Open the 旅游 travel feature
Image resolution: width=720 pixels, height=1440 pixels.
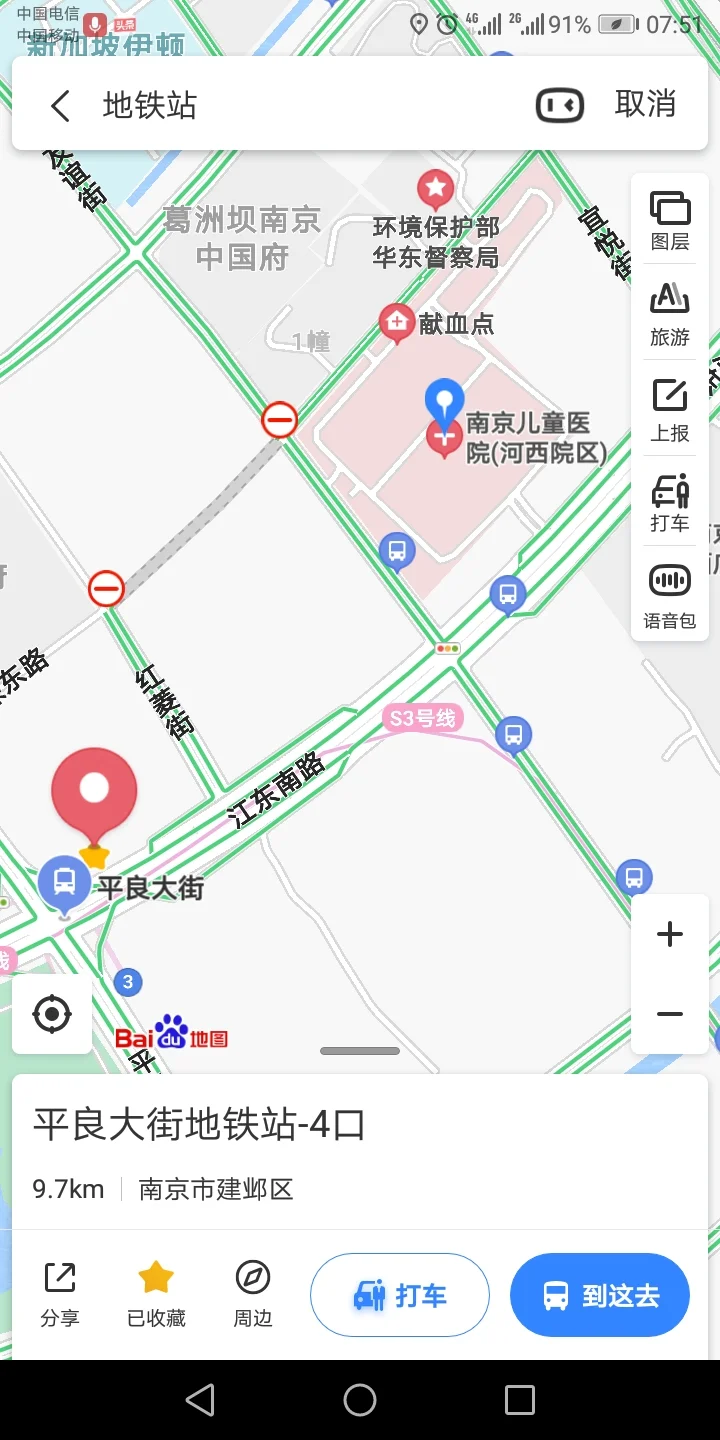pos(669,311)
